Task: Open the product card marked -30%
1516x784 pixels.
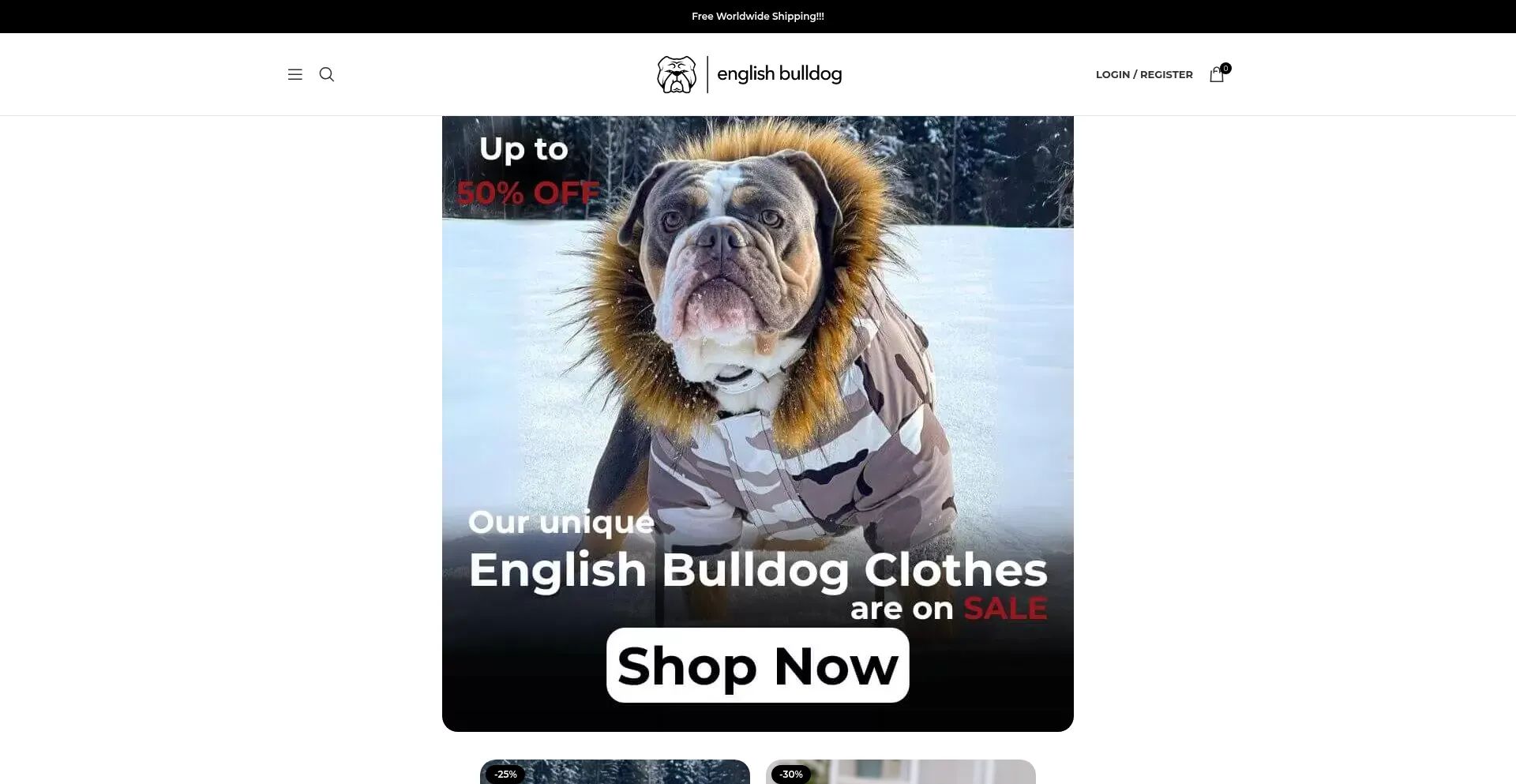Action: pos(900,772)
